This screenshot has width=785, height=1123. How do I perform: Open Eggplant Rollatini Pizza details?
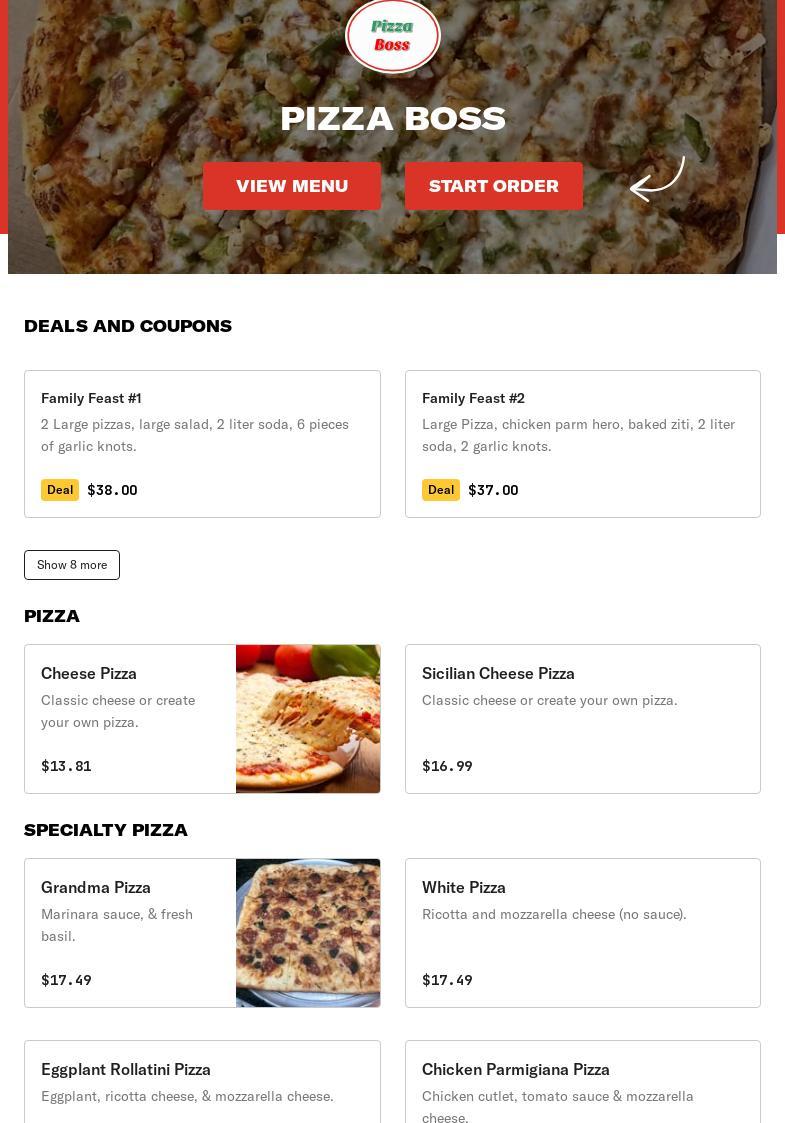pyautogui.click(x=202, y=1082)
